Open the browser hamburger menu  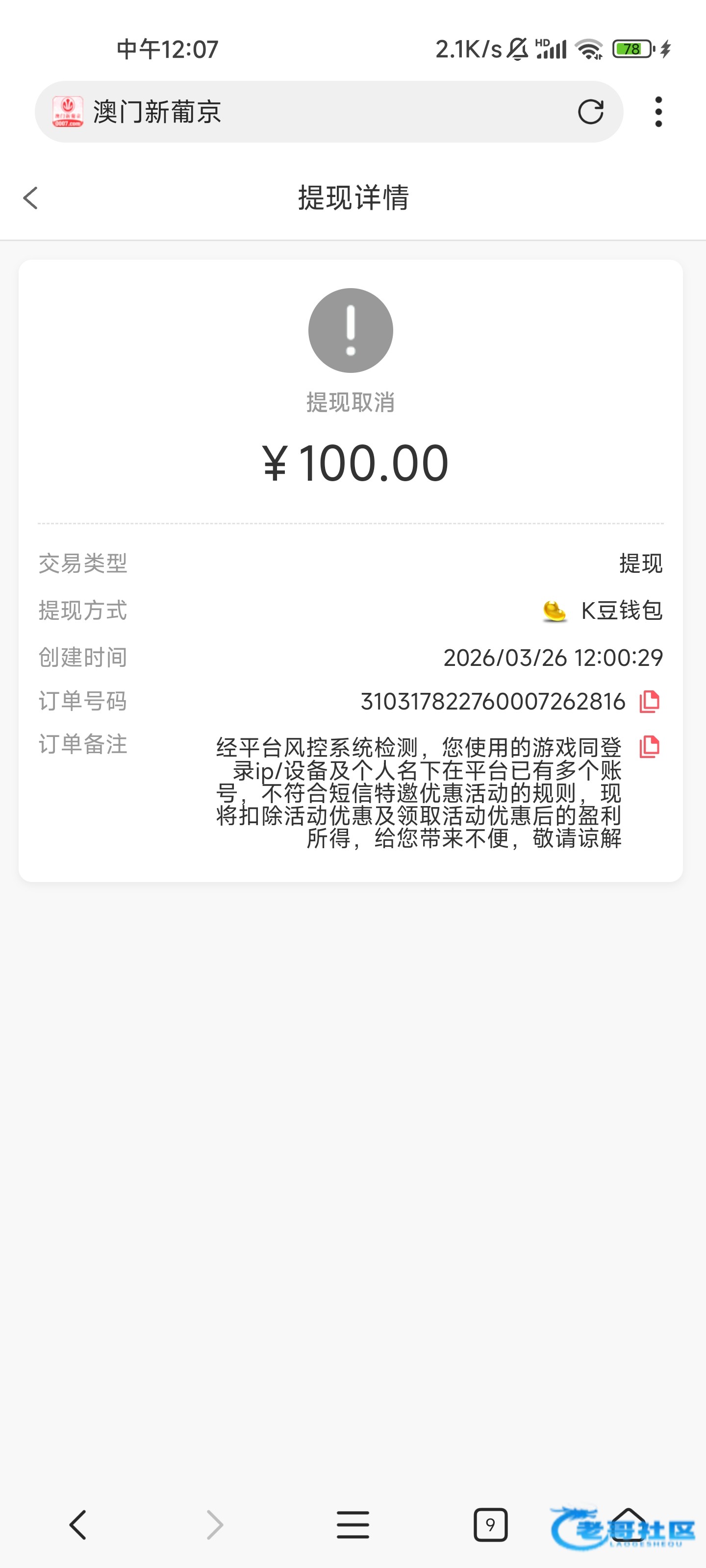(353, 1525)
